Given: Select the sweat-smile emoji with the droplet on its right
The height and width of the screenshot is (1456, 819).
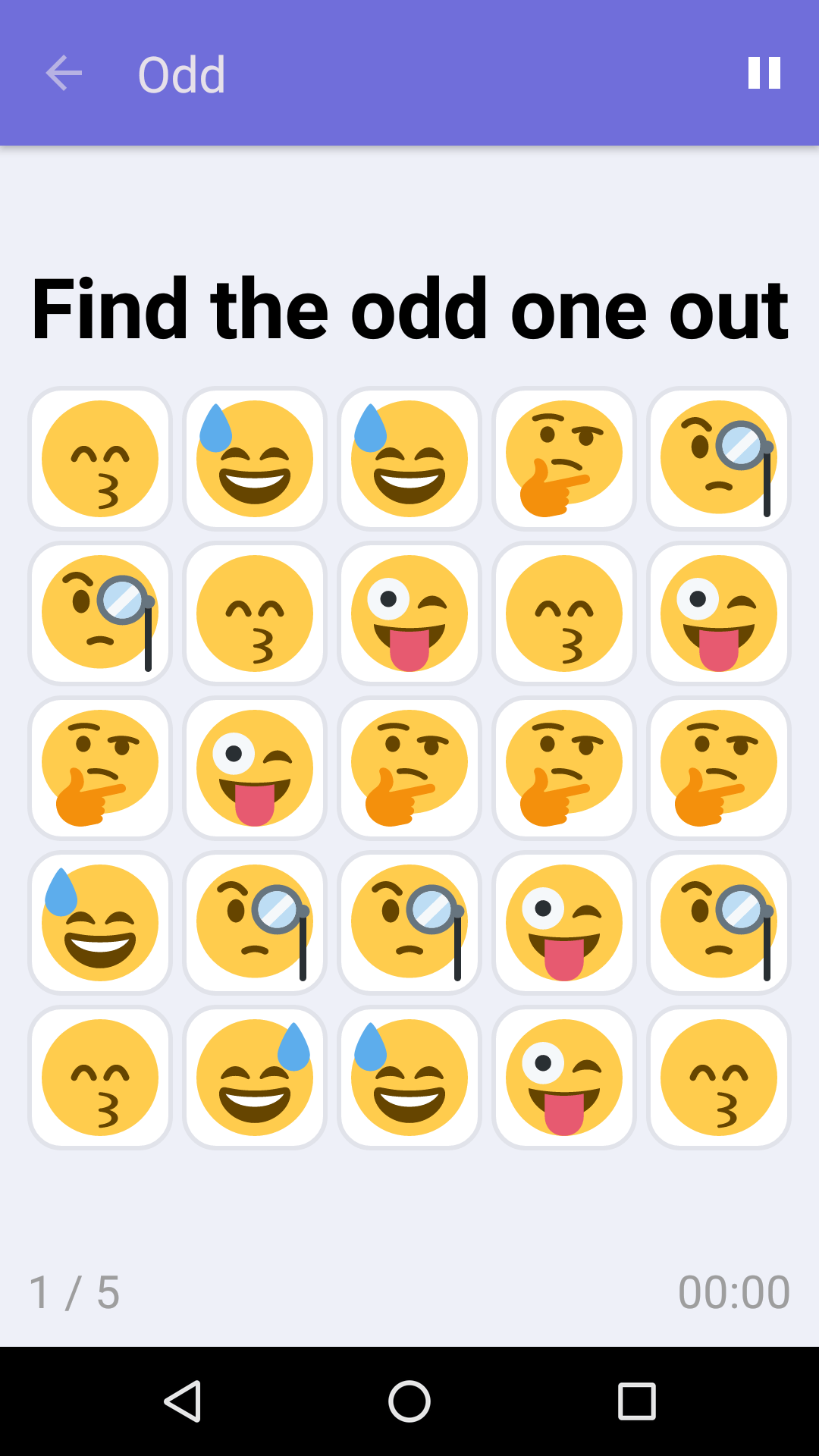Looking at the screenshot, I should (x=255, y=1077).
